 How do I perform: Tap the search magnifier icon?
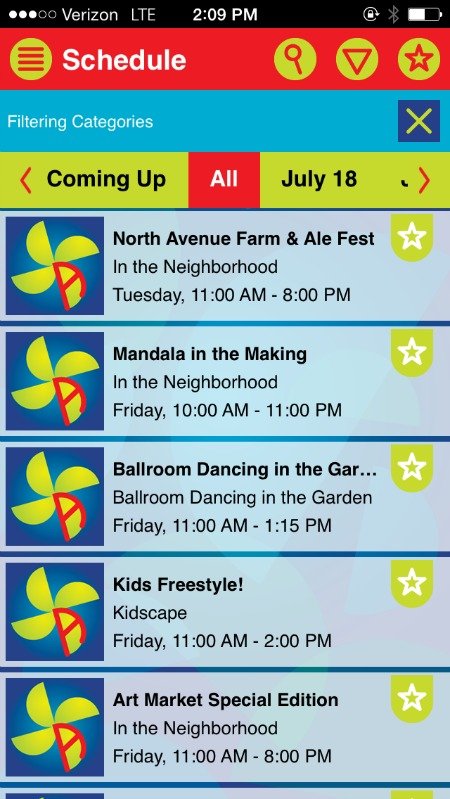coord(295,59)
